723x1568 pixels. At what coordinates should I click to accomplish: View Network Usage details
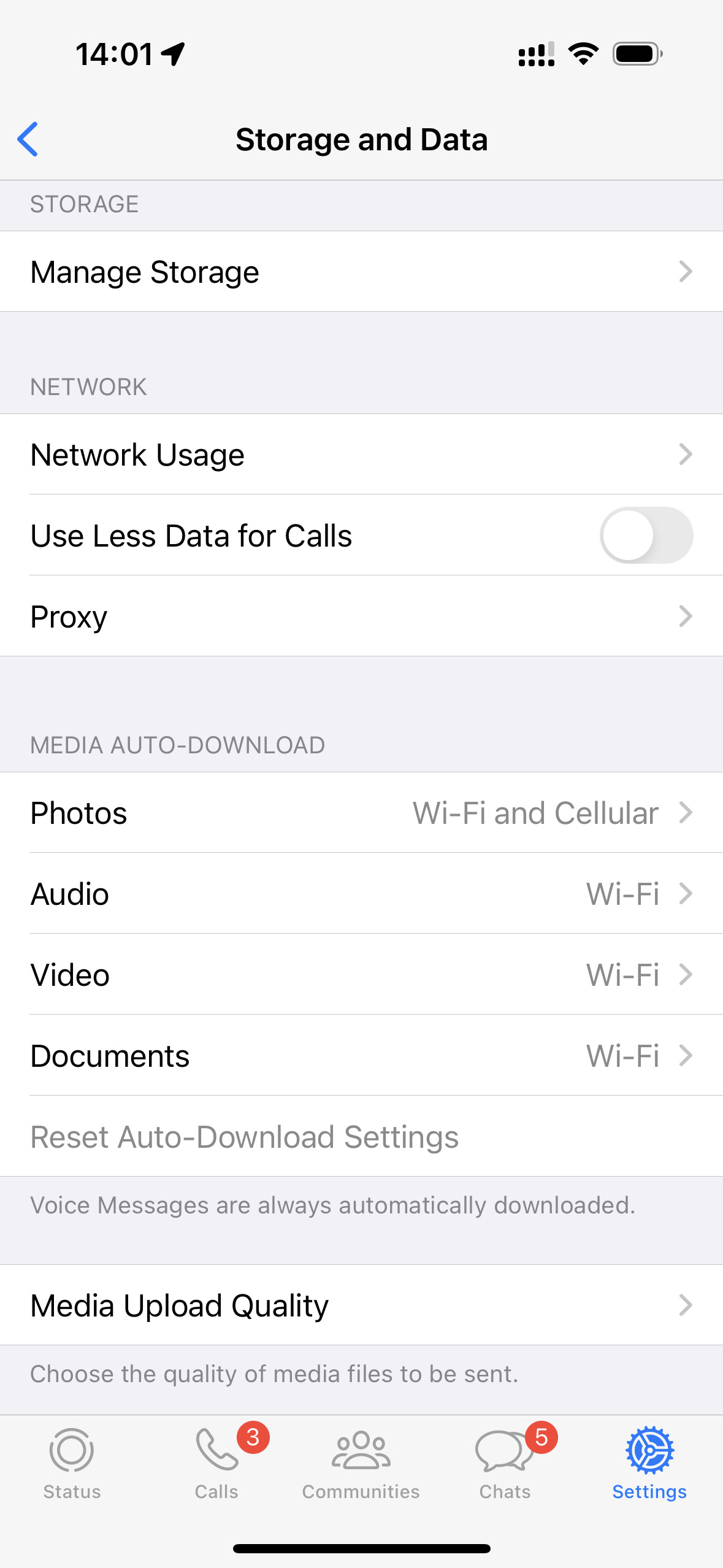tap(361, 454)
